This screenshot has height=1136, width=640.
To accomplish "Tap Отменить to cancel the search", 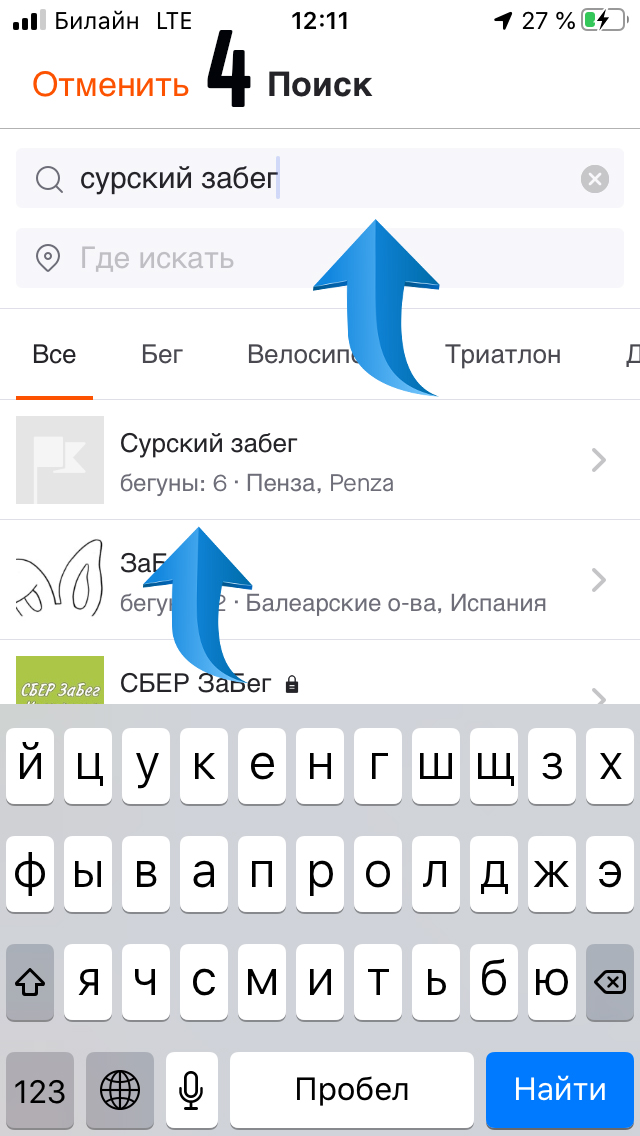I will point(110,84).
